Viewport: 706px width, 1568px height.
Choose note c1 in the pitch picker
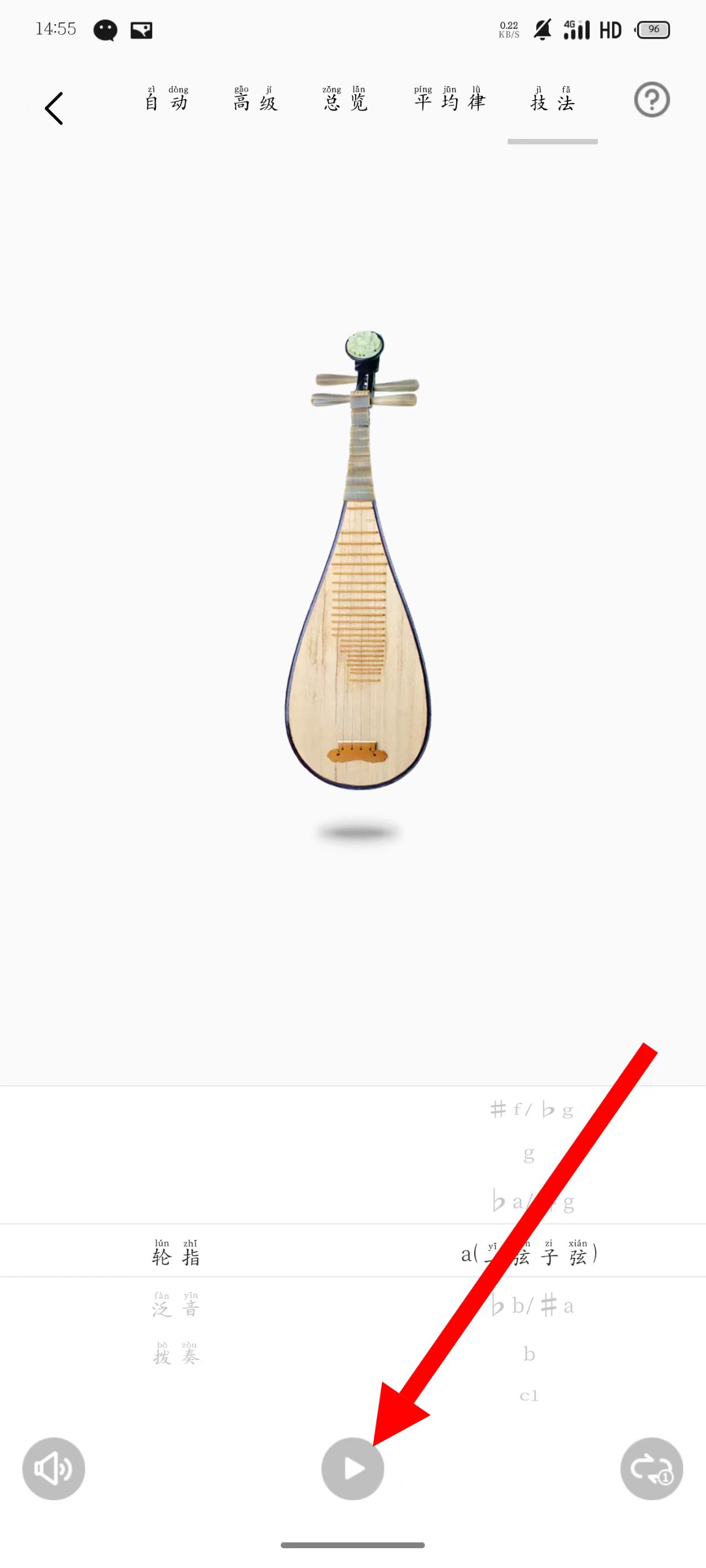tap(529, 1396)
